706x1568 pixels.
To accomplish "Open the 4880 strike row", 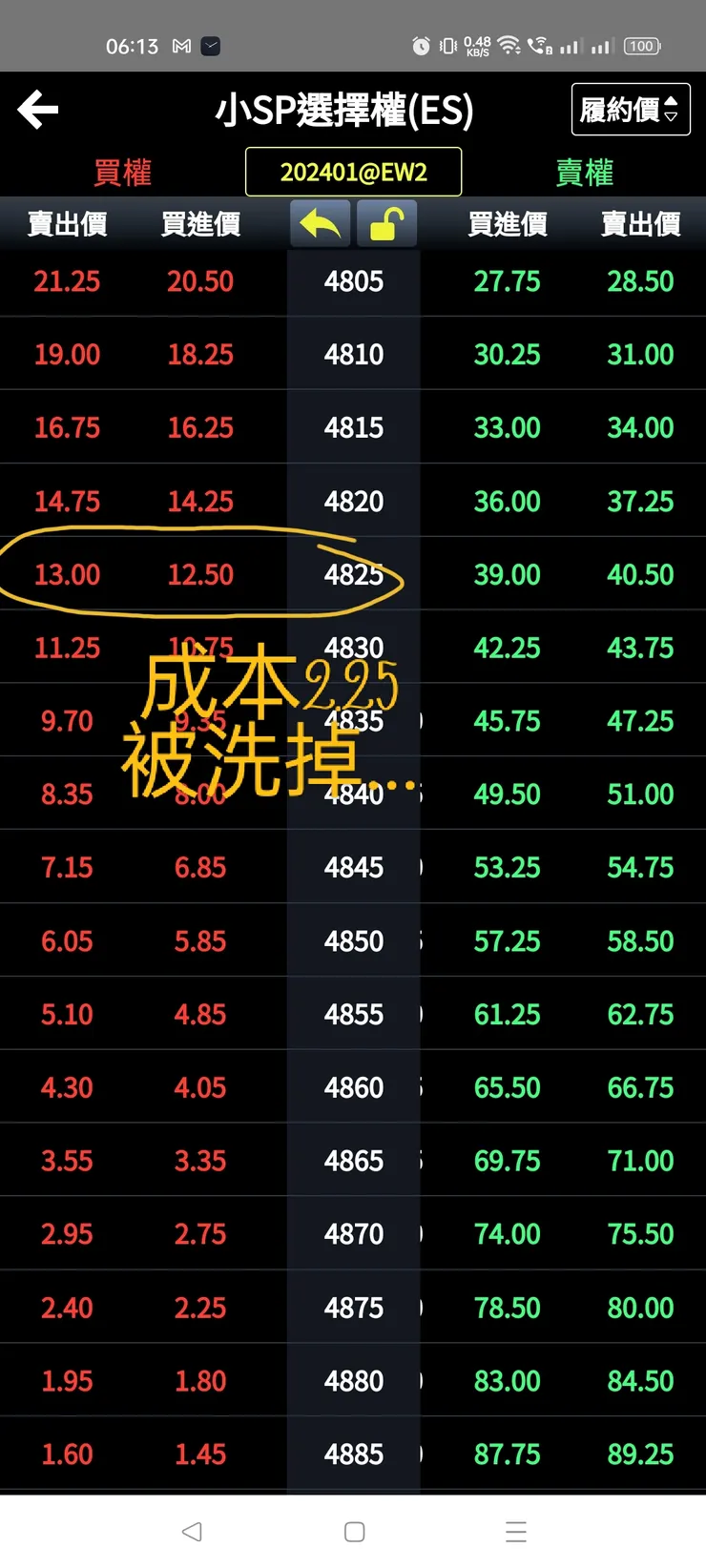I will tap(353, 1381).
